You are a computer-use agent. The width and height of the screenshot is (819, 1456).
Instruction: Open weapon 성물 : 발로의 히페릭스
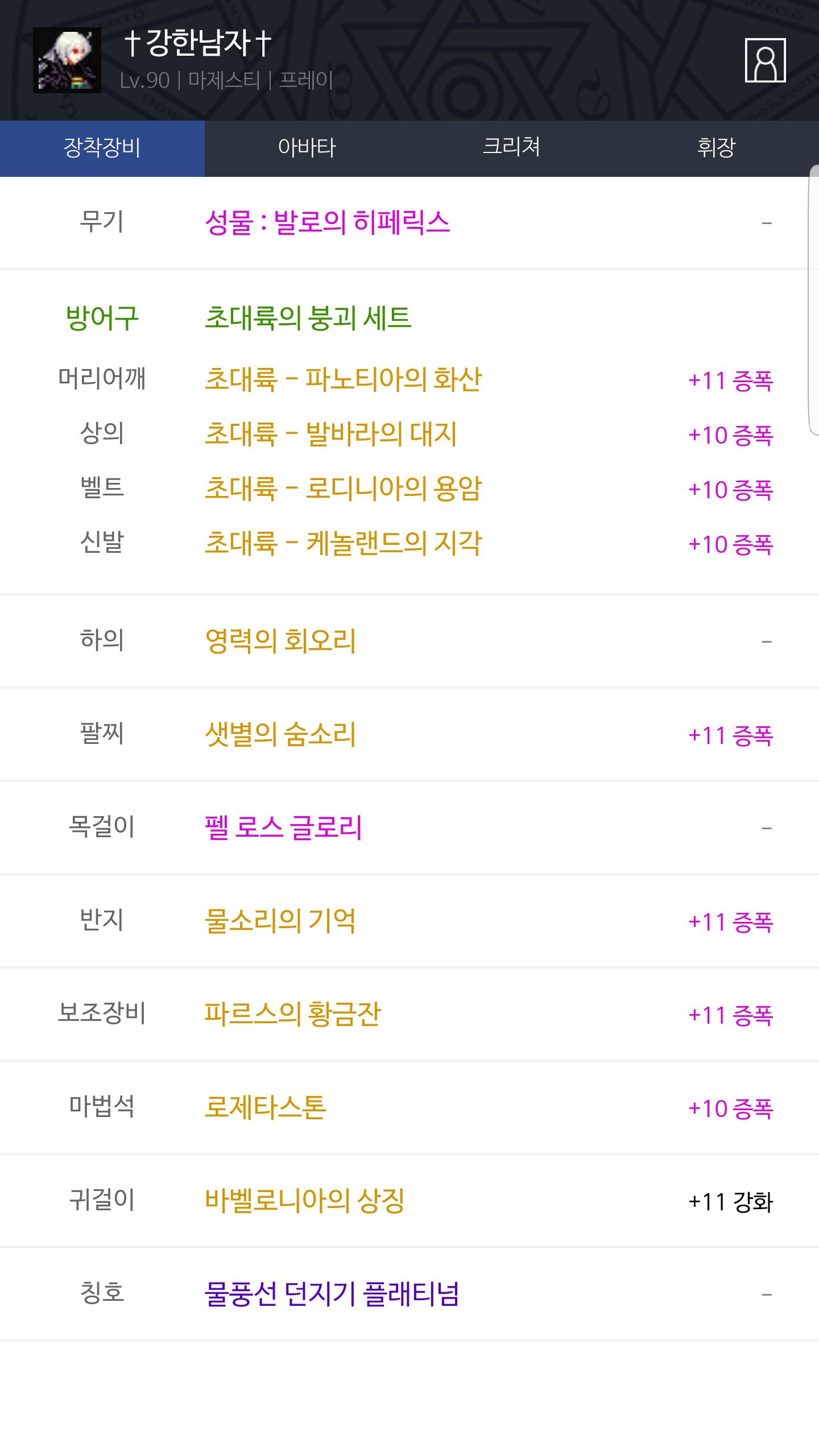[328, 222]
